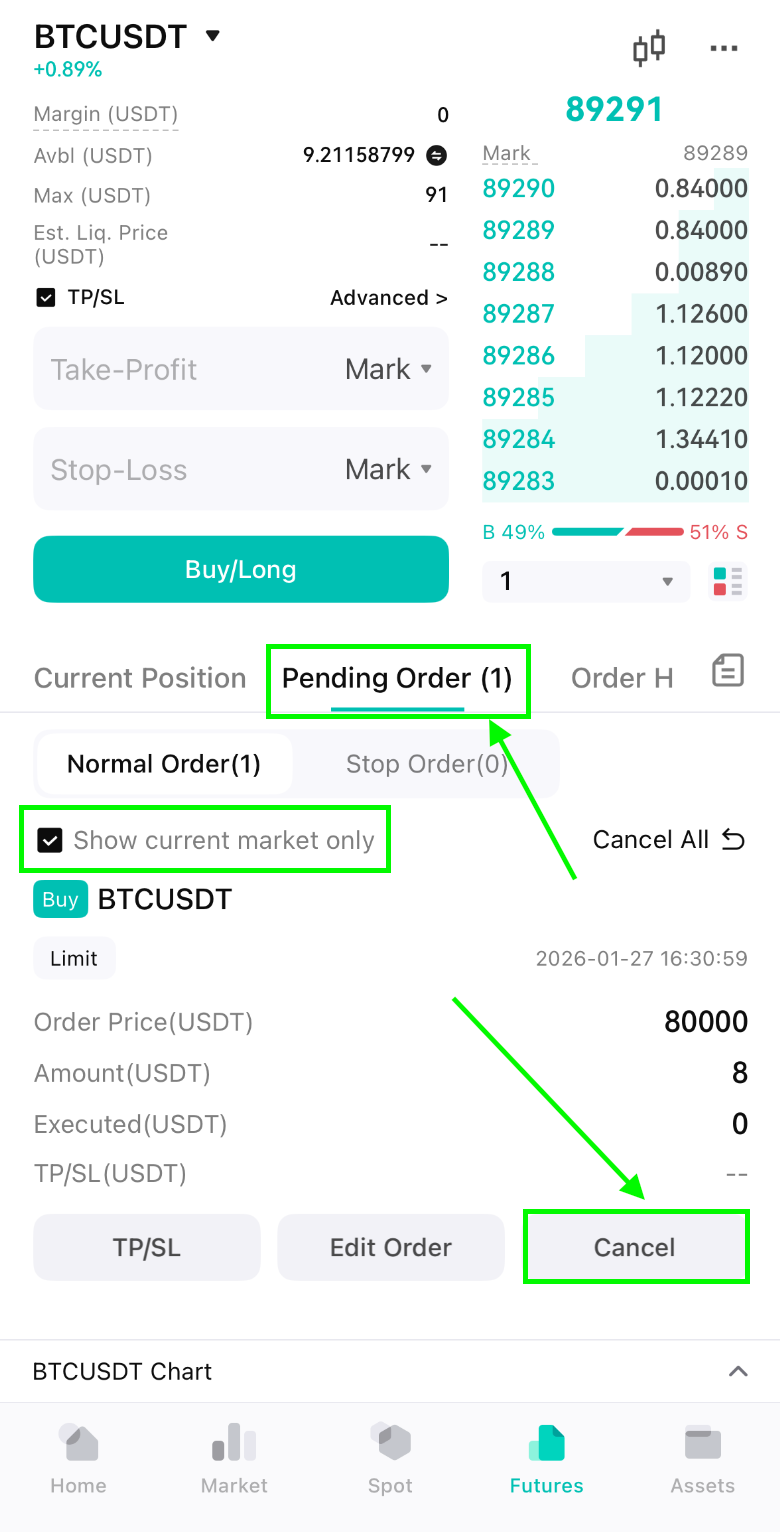Viewport: 780px width, 1532px height.
Task: Focus the Stop-Loss input field
Action: (x=241, y=469)
